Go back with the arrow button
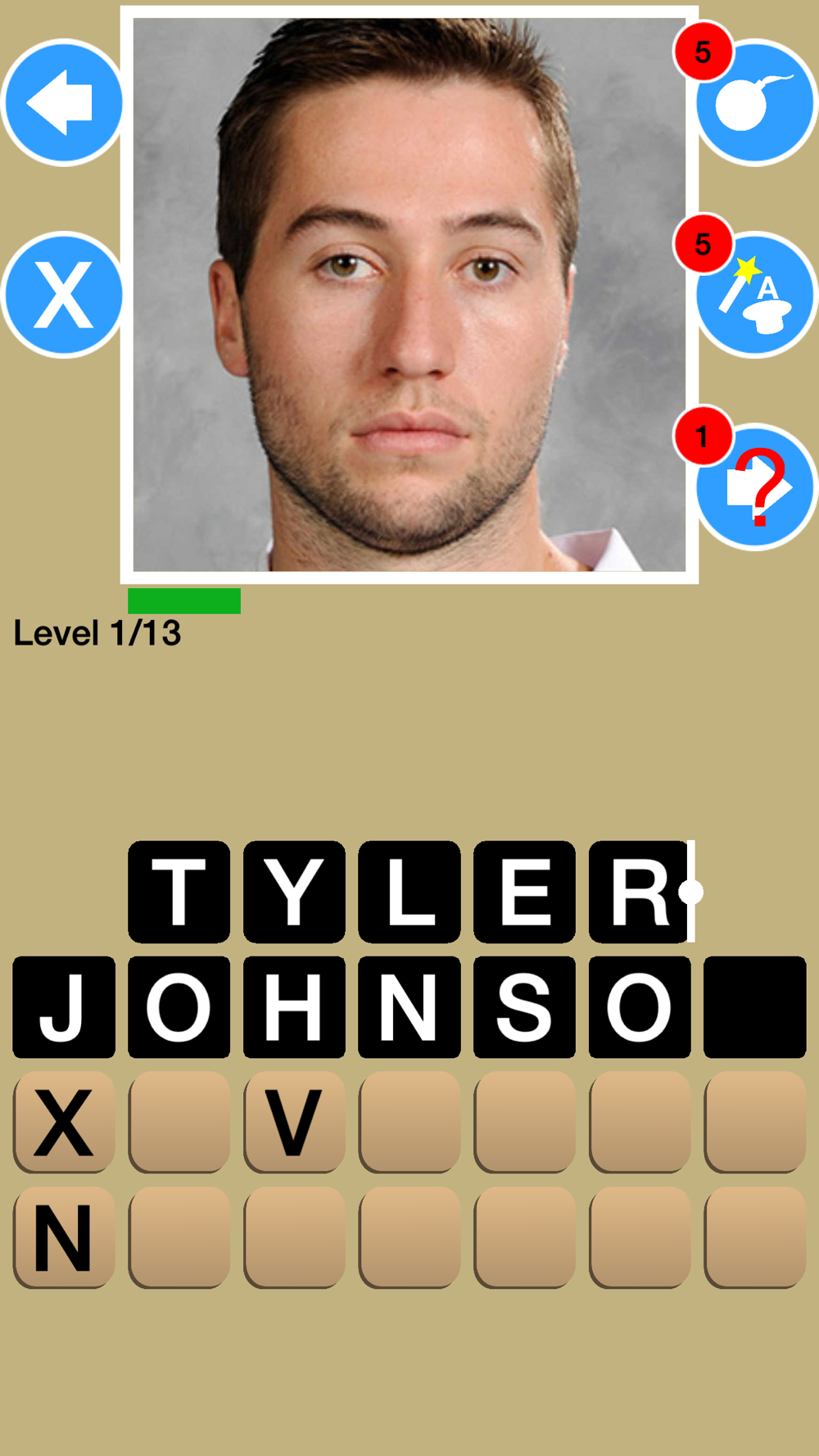The height and width of the screenshot is (1456, 819). [x=62, y=103]
